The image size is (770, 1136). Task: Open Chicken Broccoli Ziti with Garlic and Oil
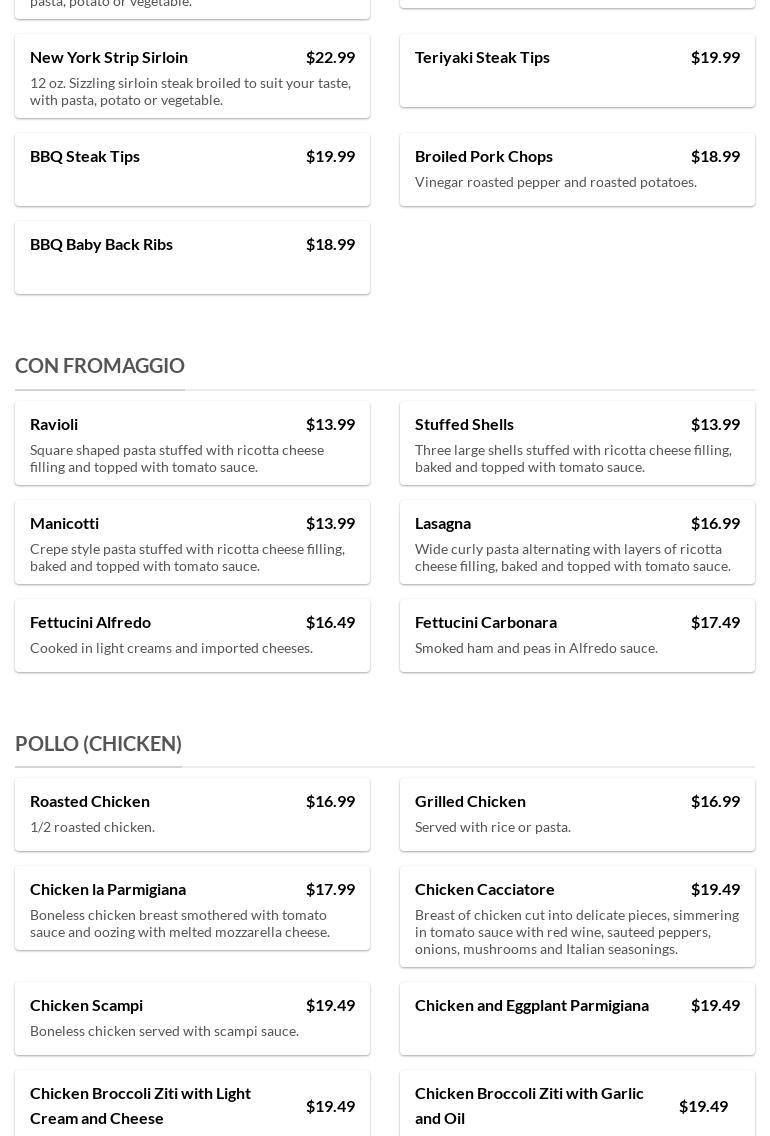pos(577,1105)
